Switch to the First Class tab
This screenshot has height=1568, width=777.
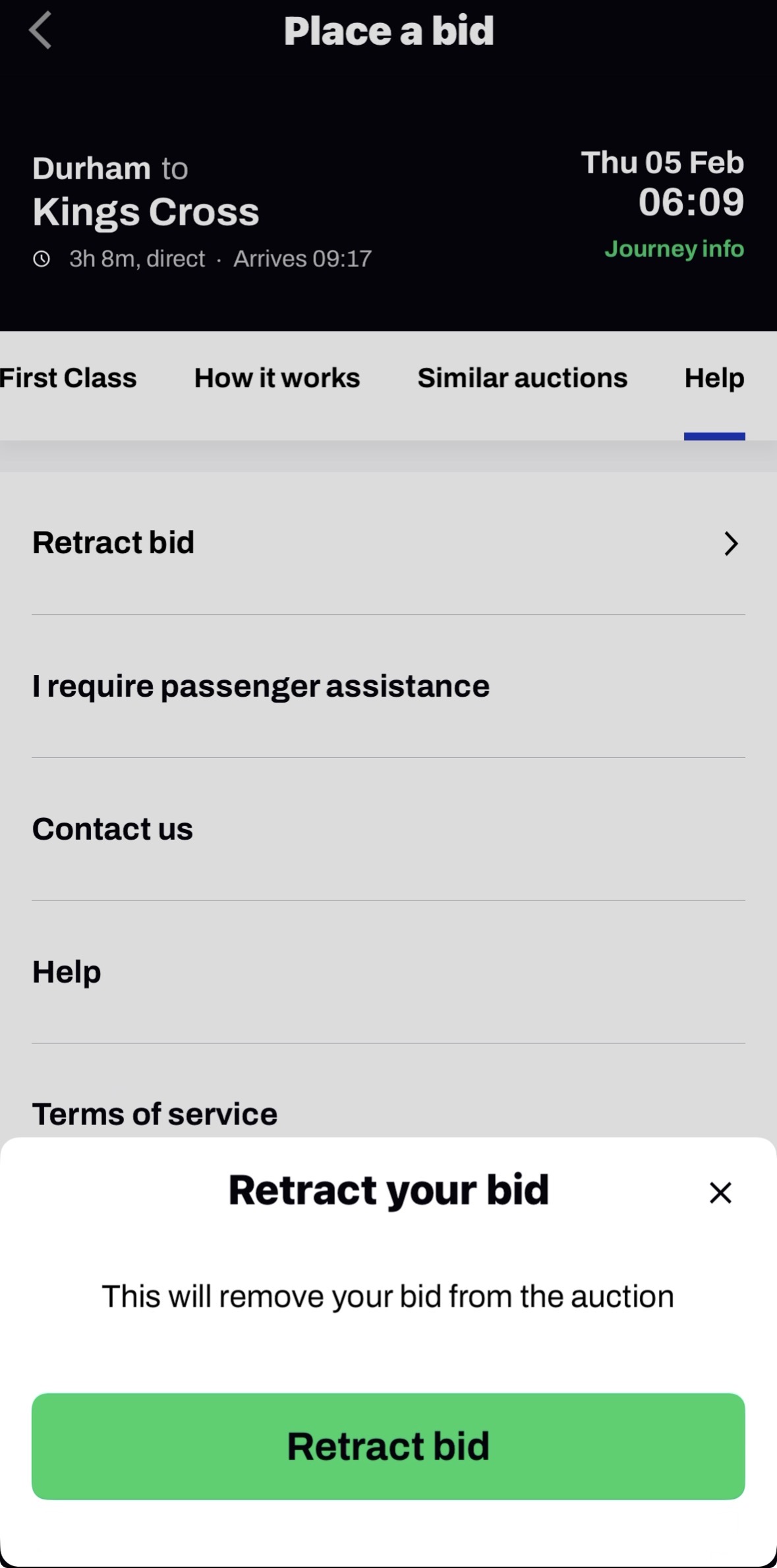[69, 378]
